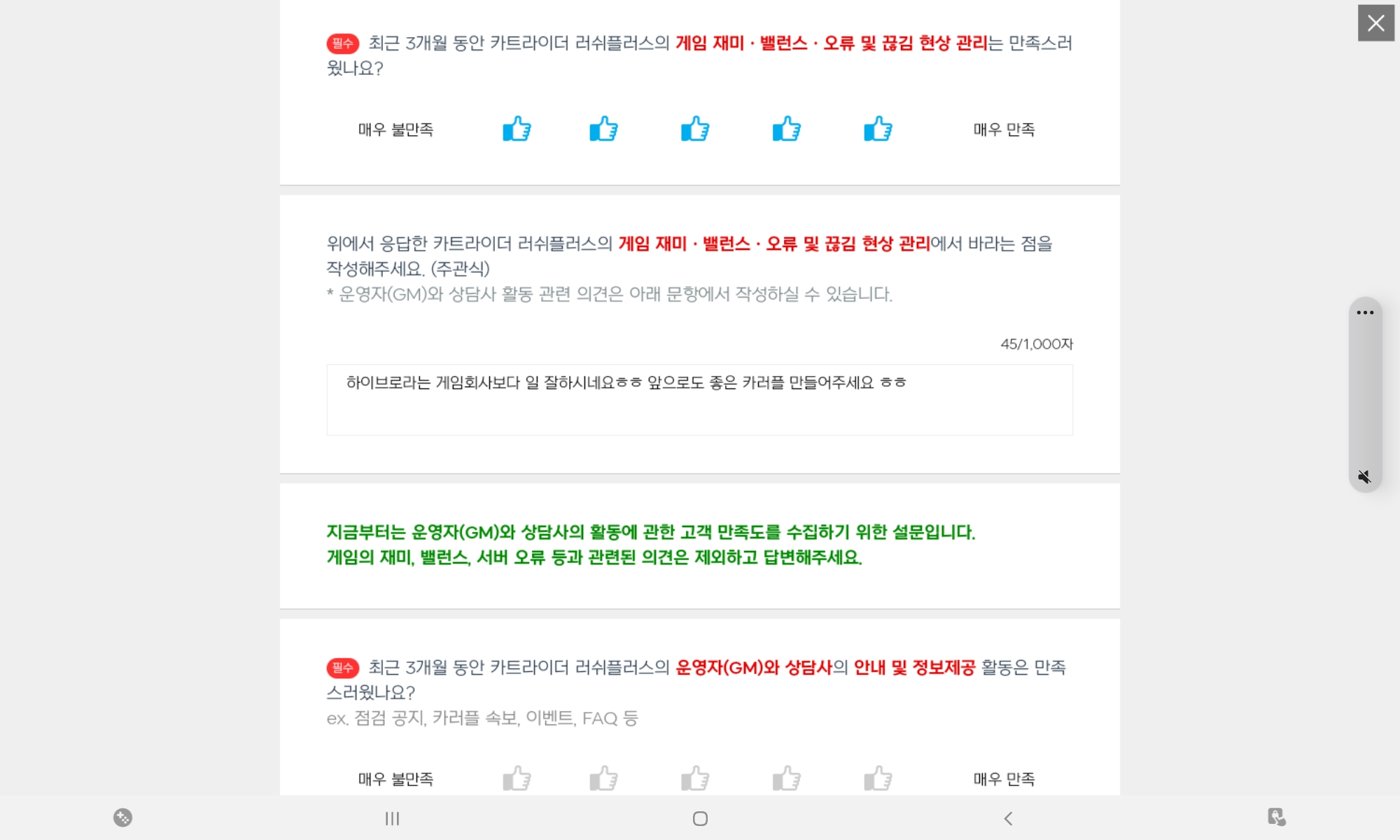Image resolution: width=1400 pixels, height=840 pixels.
Task: Select second thumbs-up for game fun satisfaction
Action: click(x=603, y=129)
